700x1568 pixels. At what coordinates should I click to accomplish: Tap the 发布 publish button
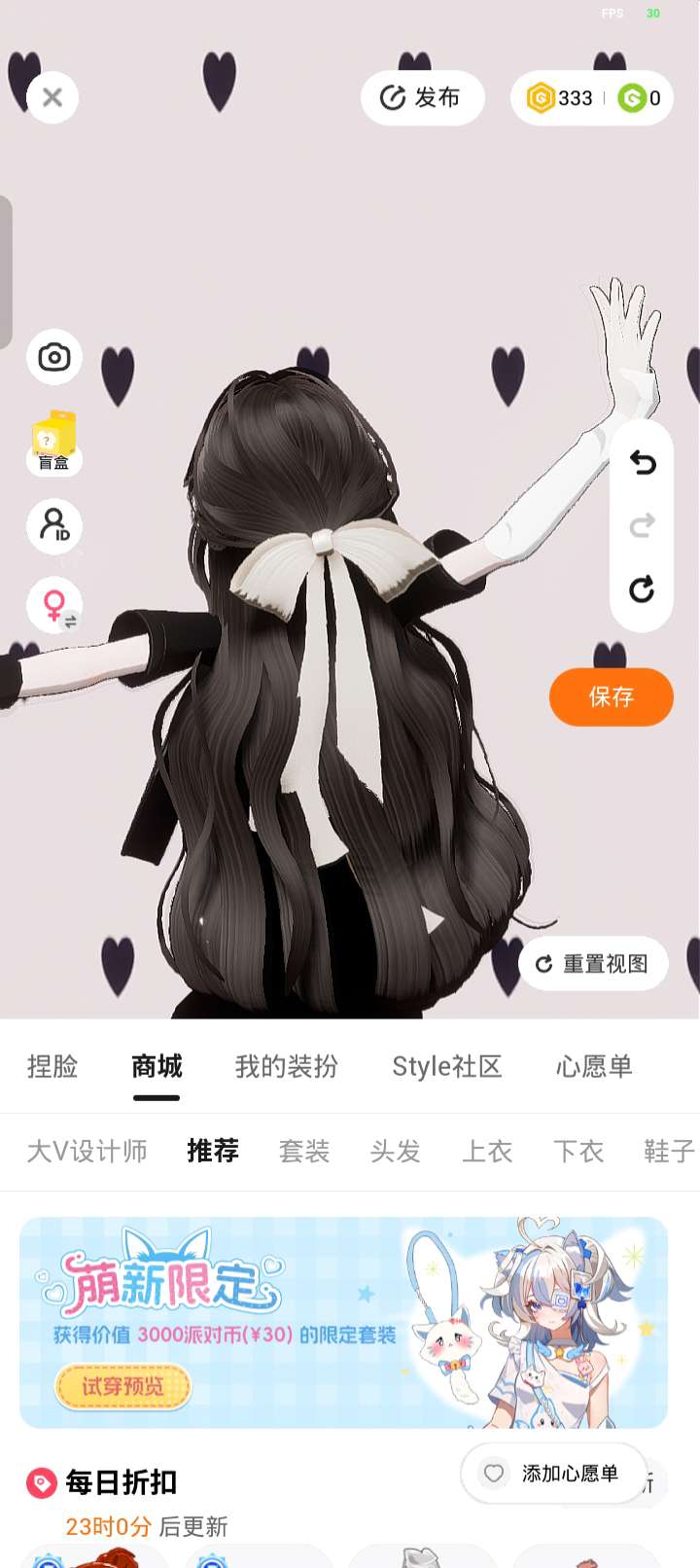422,97
